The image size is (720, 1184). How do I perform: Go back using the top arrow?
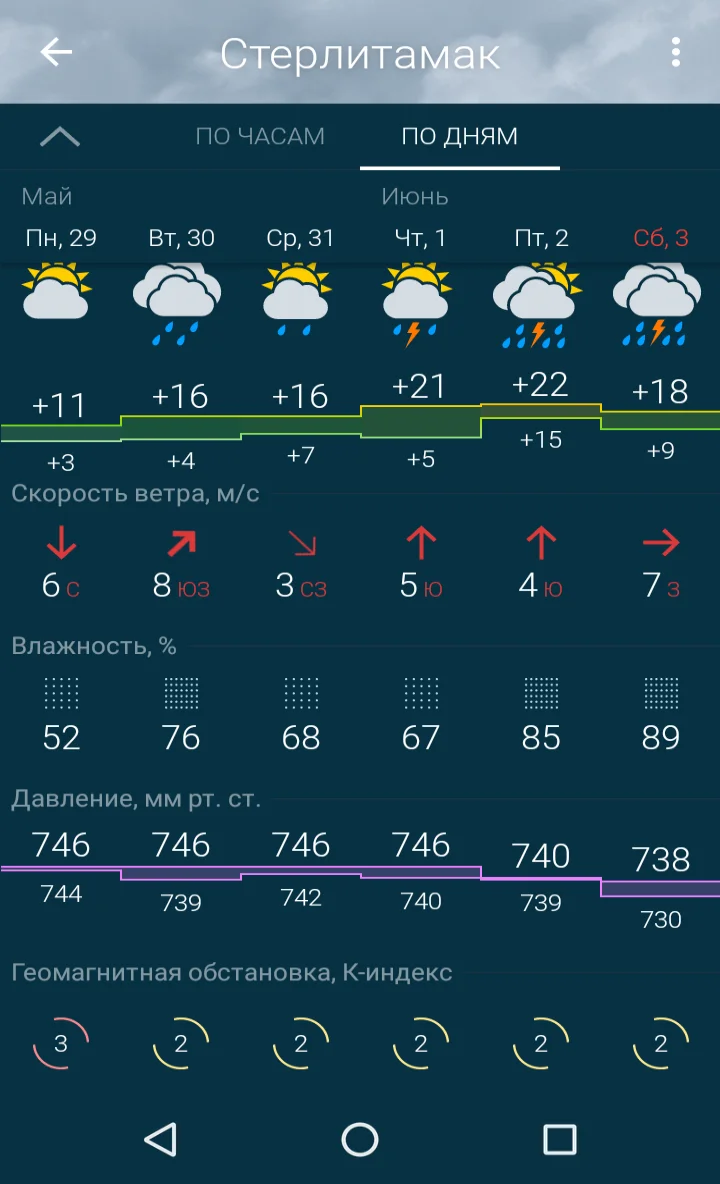(57, 52)
